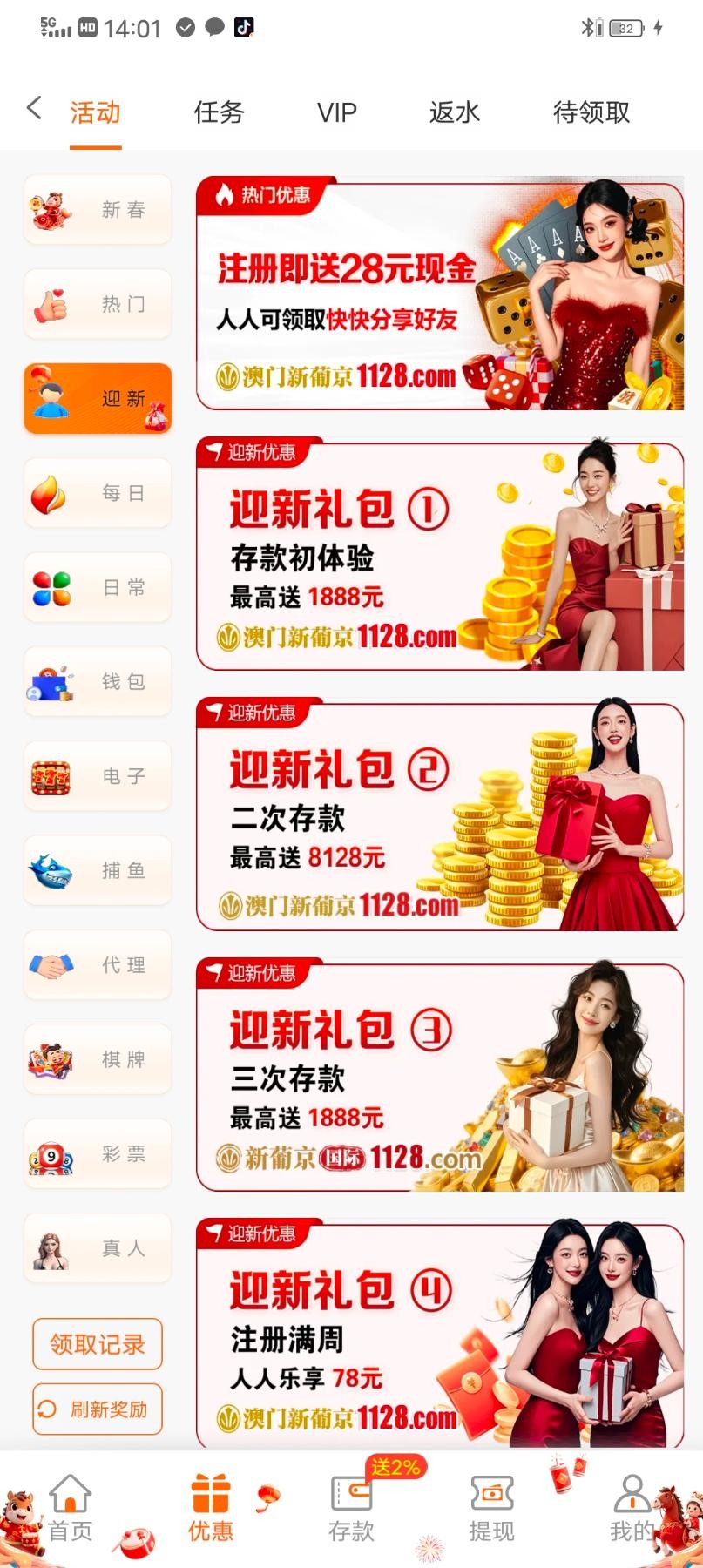Switch to the 返水 tab
This screenshot has height=1568, width=703.
pyautogui.click(x=454, y=112)
